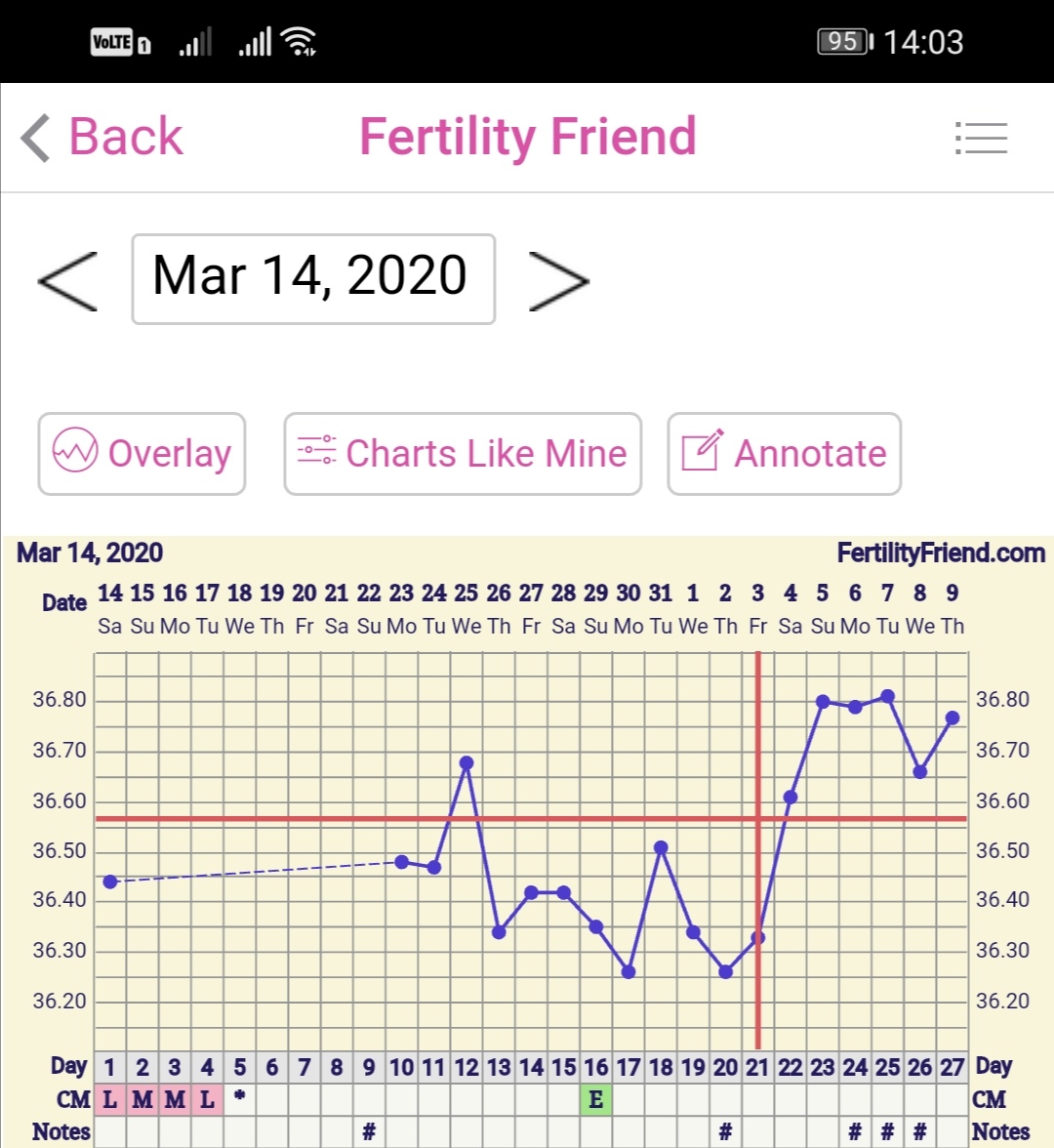
Task: Annotate this chart
Action: tap(784, 454)
